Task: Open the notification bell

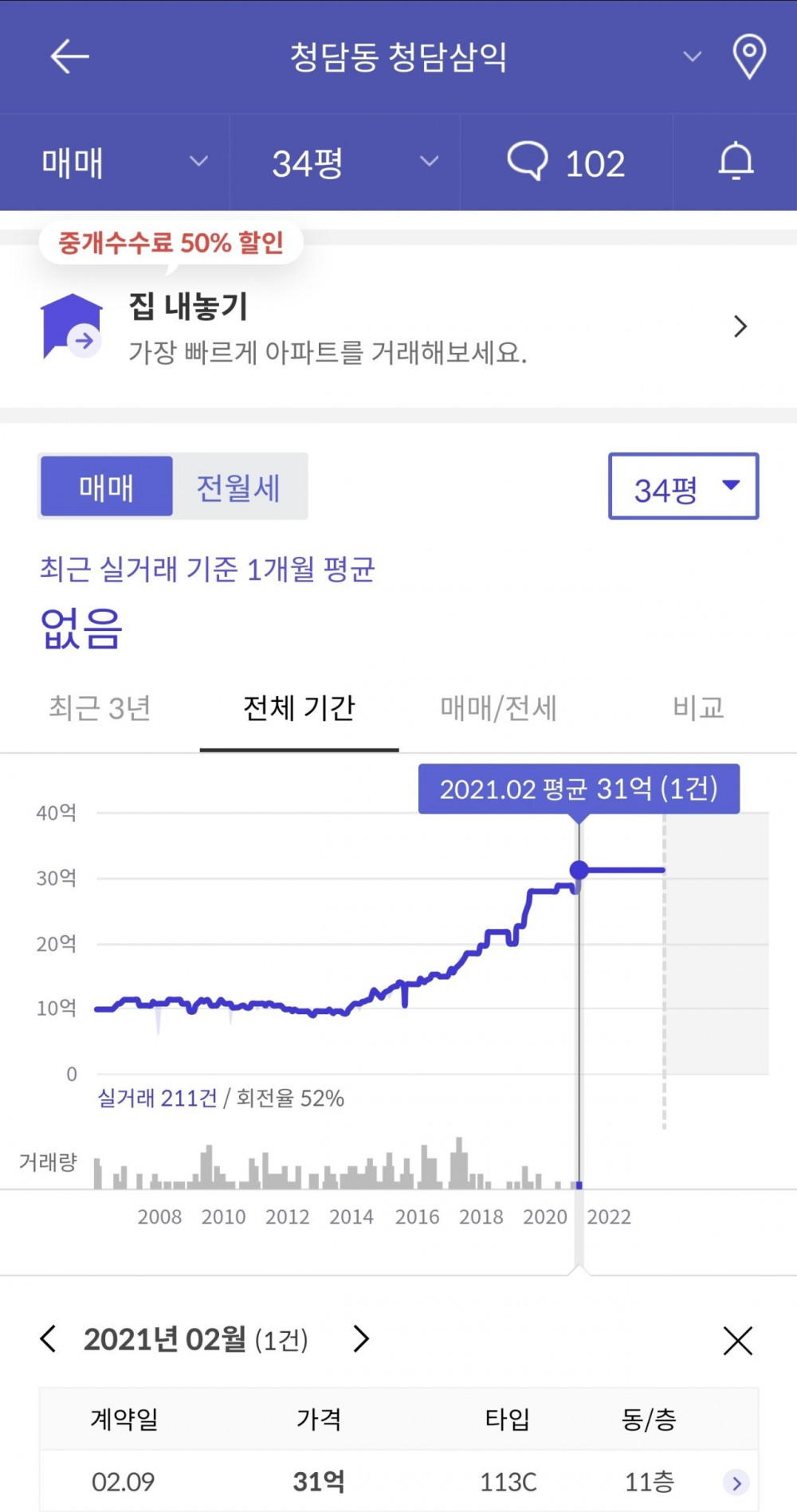Action: pyautogui.click(x=736, y=162)
